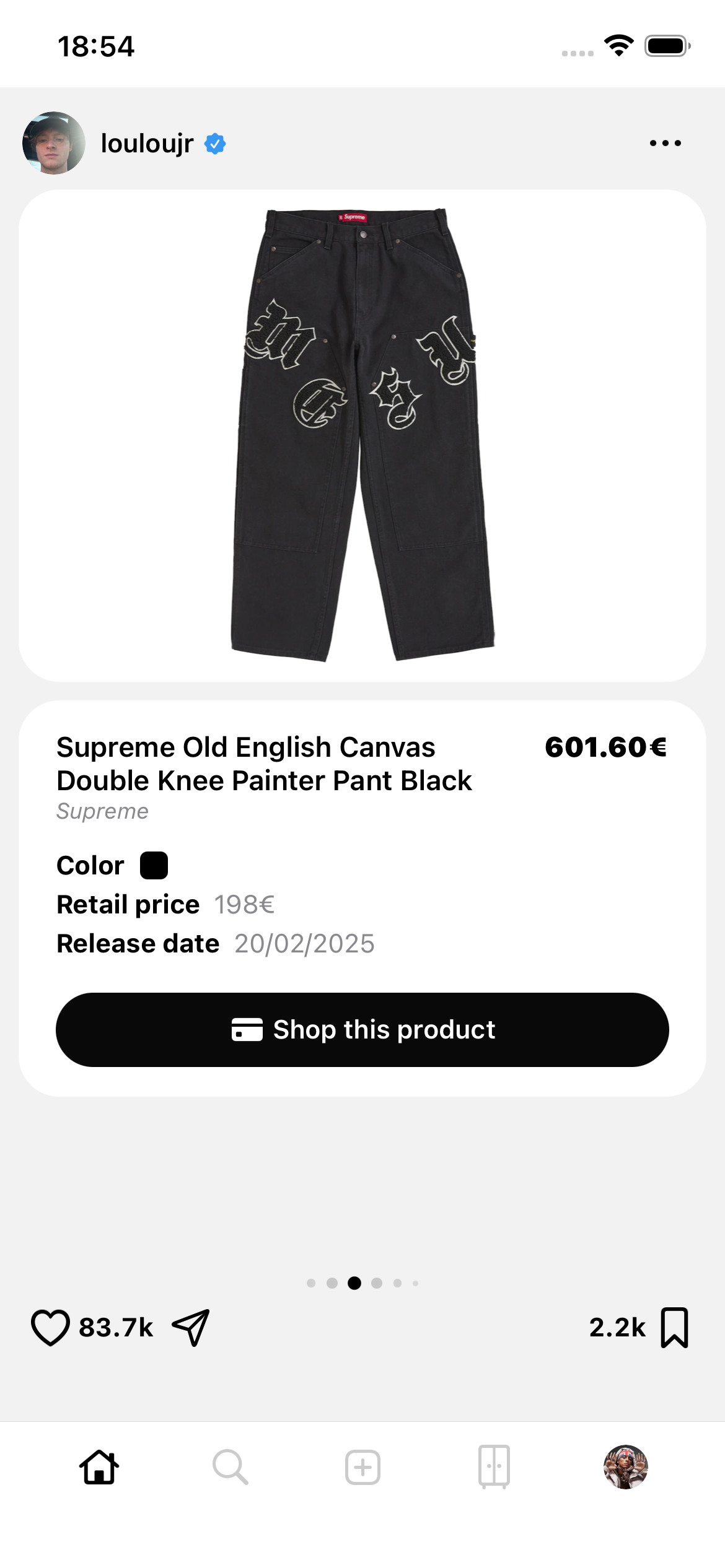Tap the verified badge next to louloujr
The height and width of the screenshot is (1568, 725).
click(x=214, y=142)
